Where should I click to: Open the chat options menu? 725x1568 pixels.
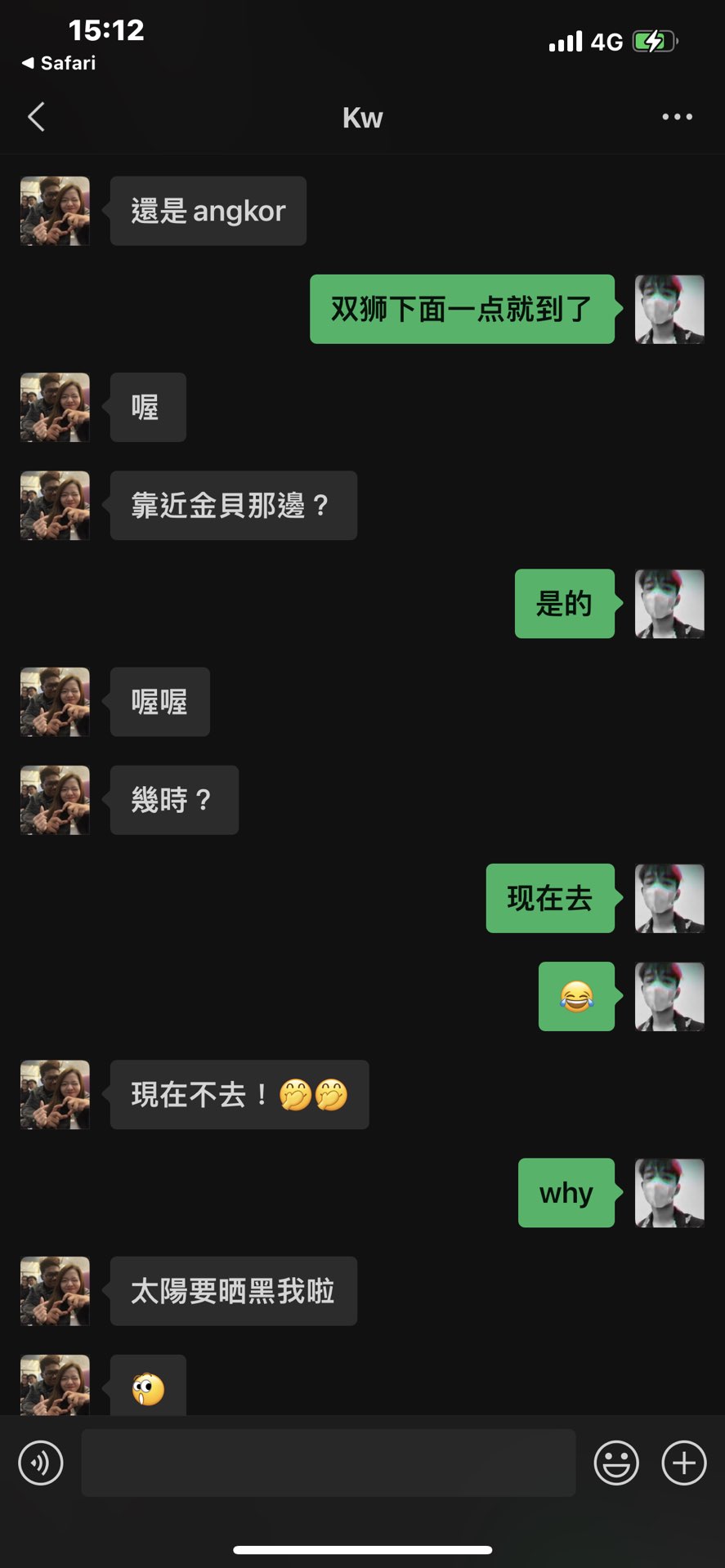click(x=677, y=117)
